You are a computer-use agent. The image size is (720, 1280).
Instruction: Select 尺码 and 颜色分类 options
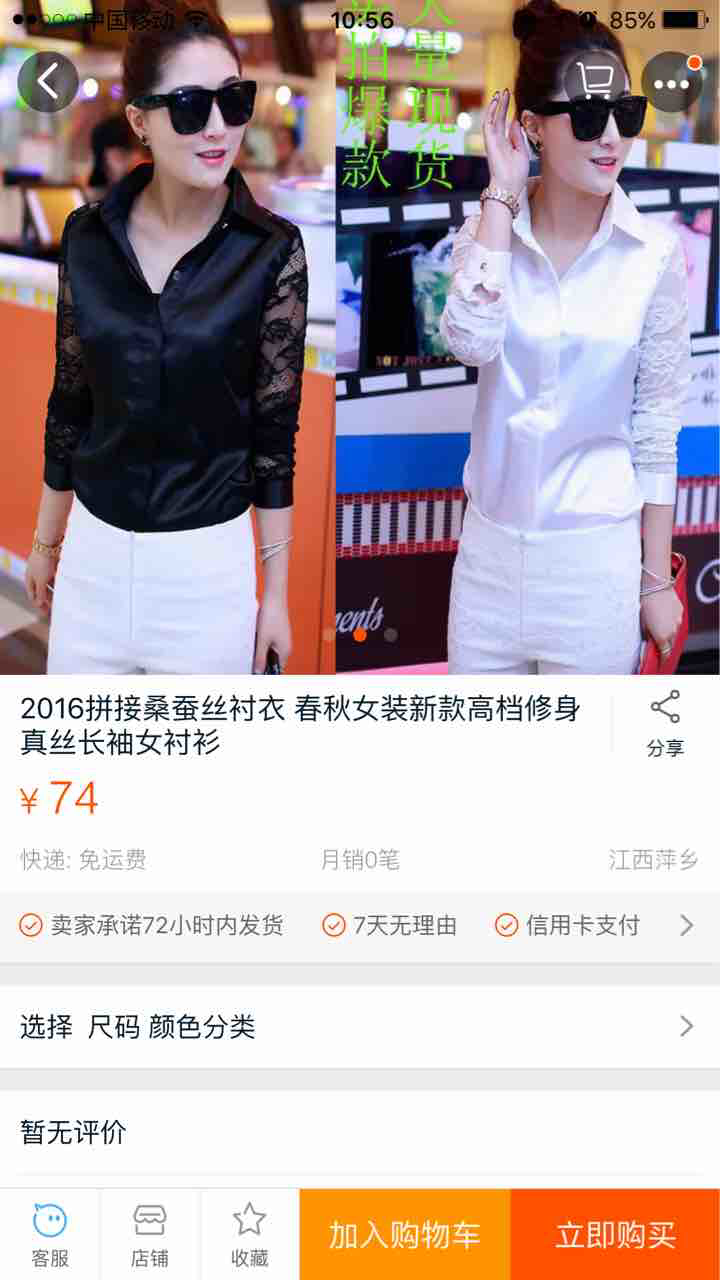tap(360, 1027)
